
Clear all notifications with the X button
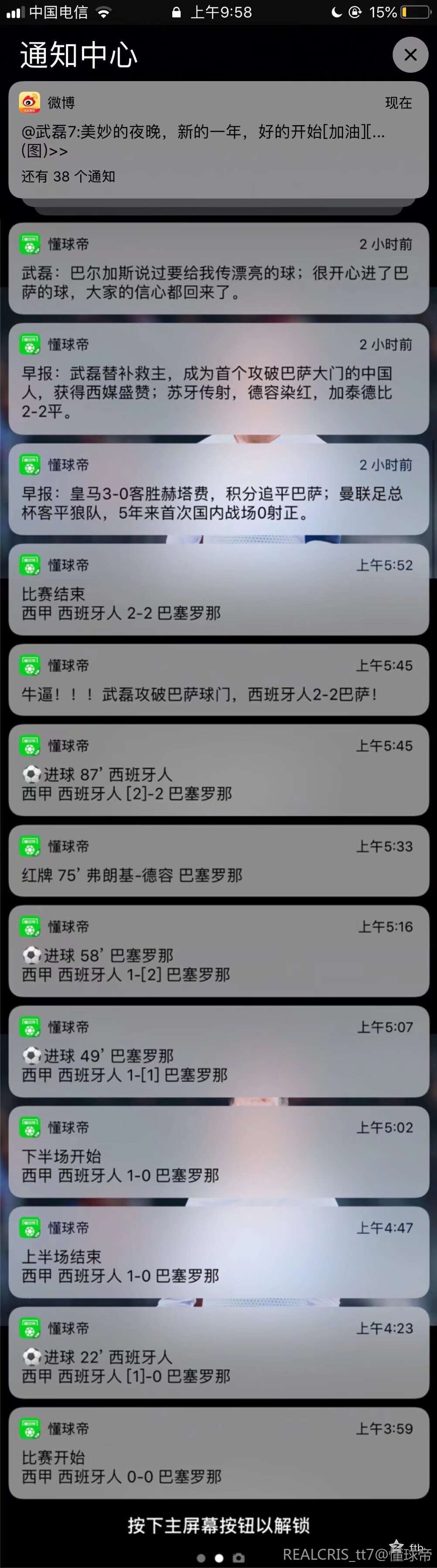(x=410, y=55)
